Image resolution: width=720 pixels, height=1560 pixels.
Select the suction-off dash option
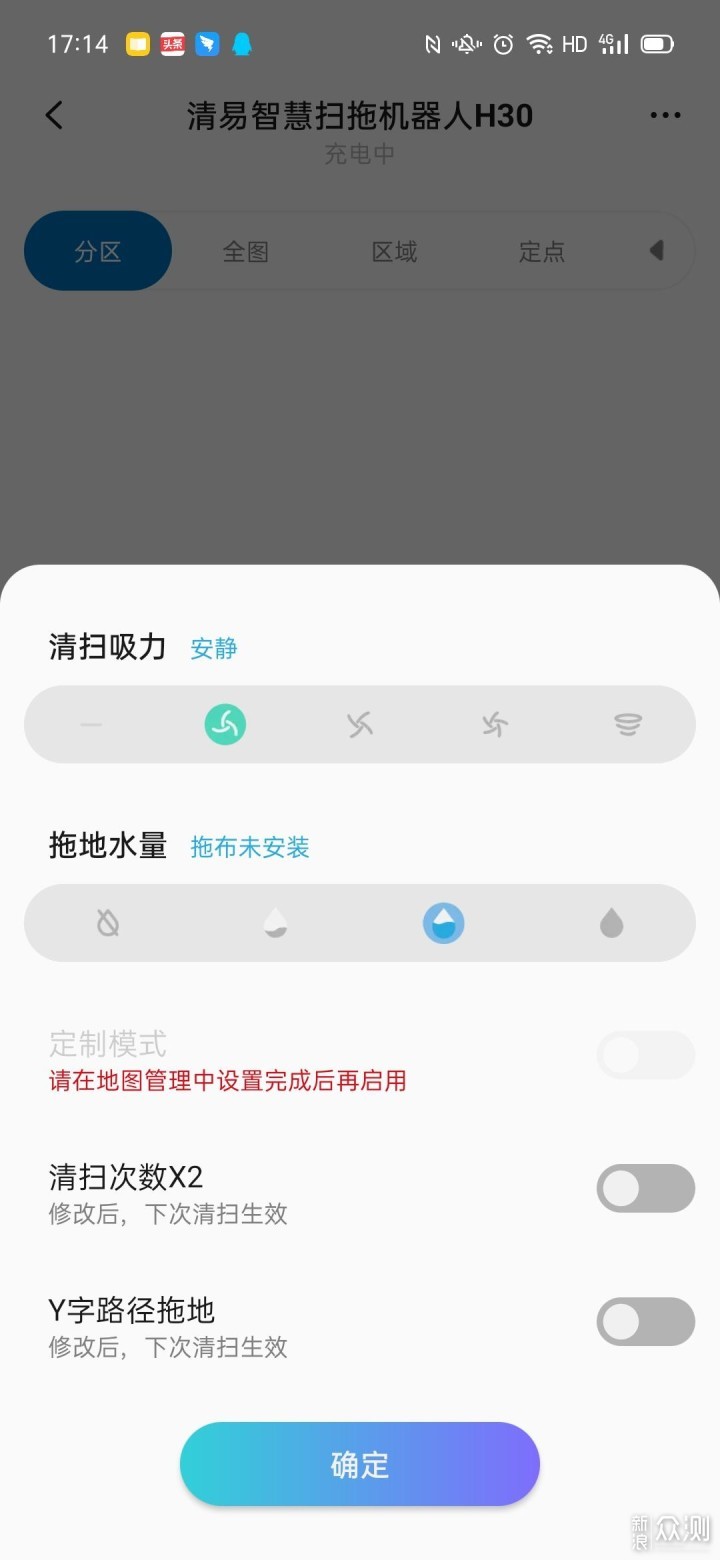coord(91,724)
